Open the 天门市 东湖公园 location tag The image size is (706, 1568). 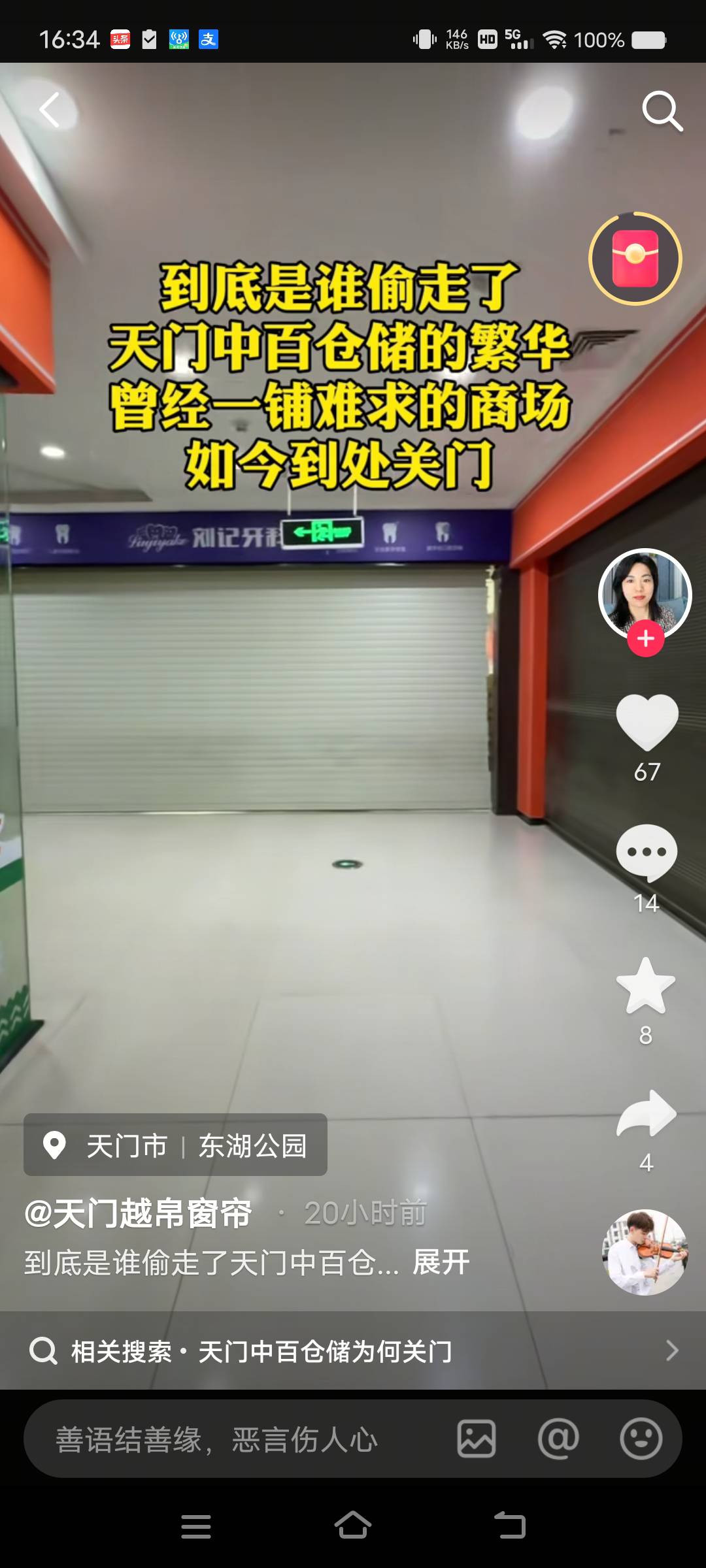175,1145
